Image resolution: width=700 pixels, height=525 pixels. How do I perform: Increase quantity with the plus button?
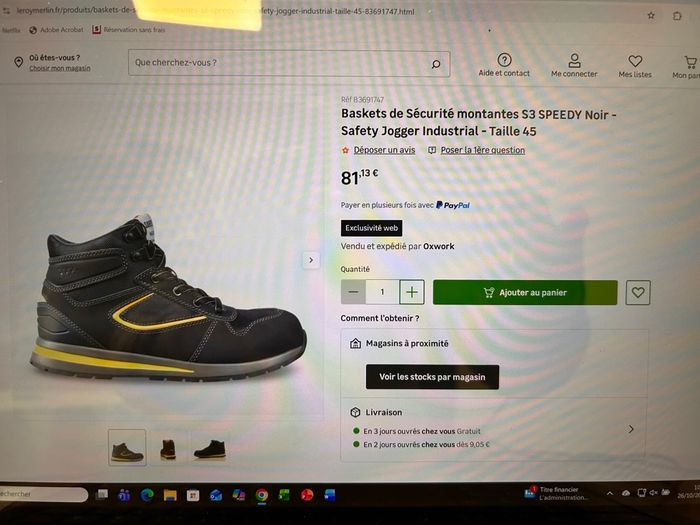click(412, 292)
